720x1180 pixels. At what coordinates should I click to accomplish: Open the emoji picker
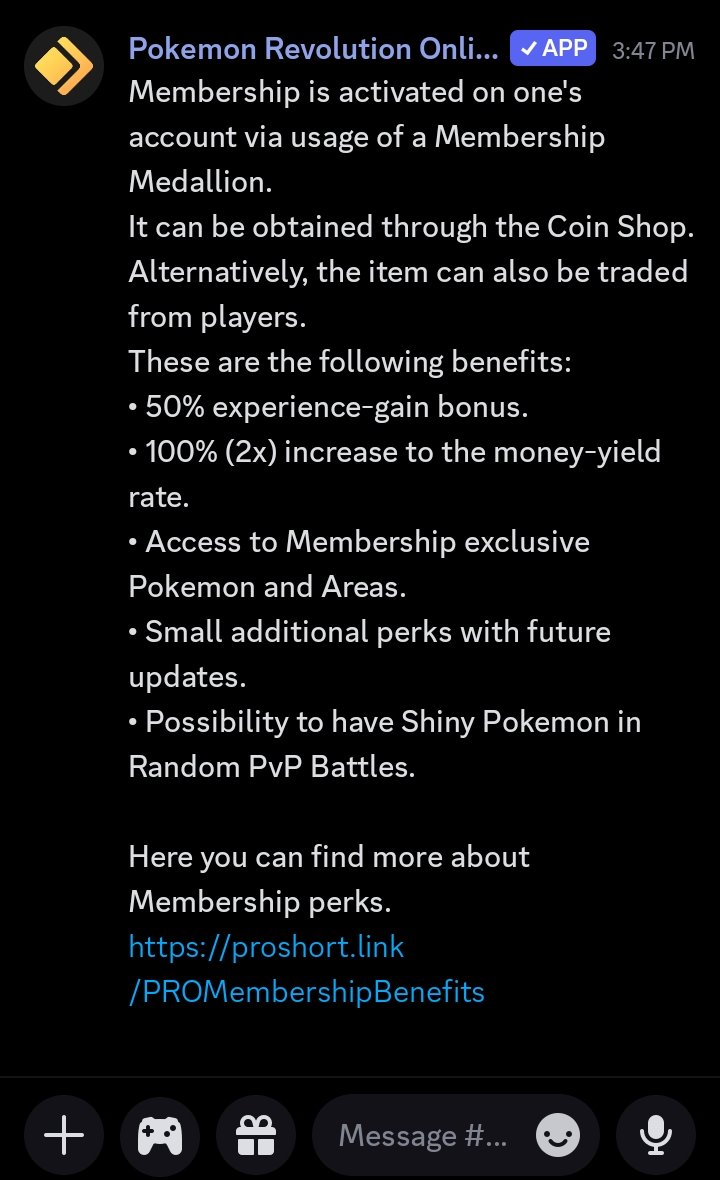[557, 1135]
